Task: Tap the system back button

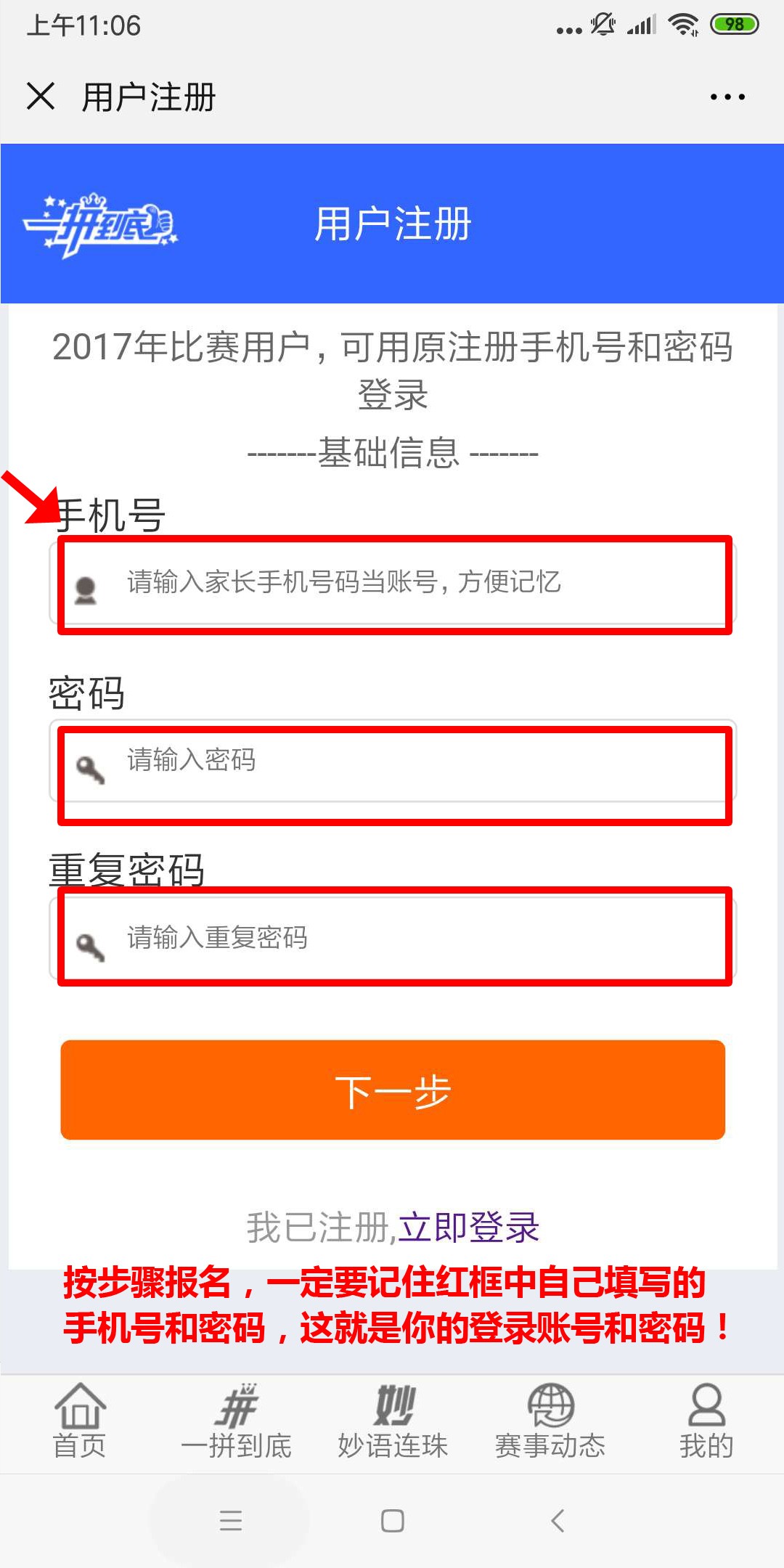Action: tap(558, 1520)
